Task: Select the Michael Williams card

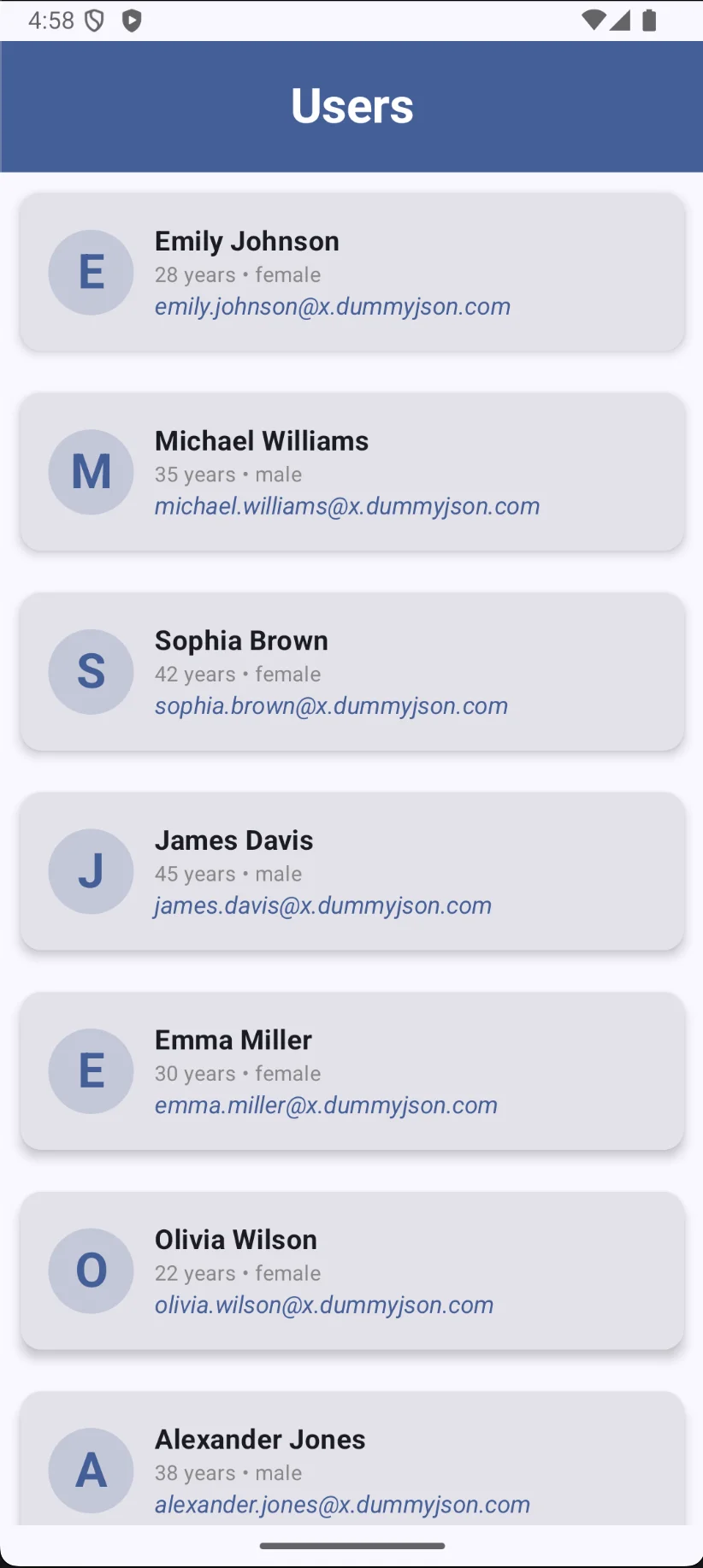Action: tap(351, 472)
